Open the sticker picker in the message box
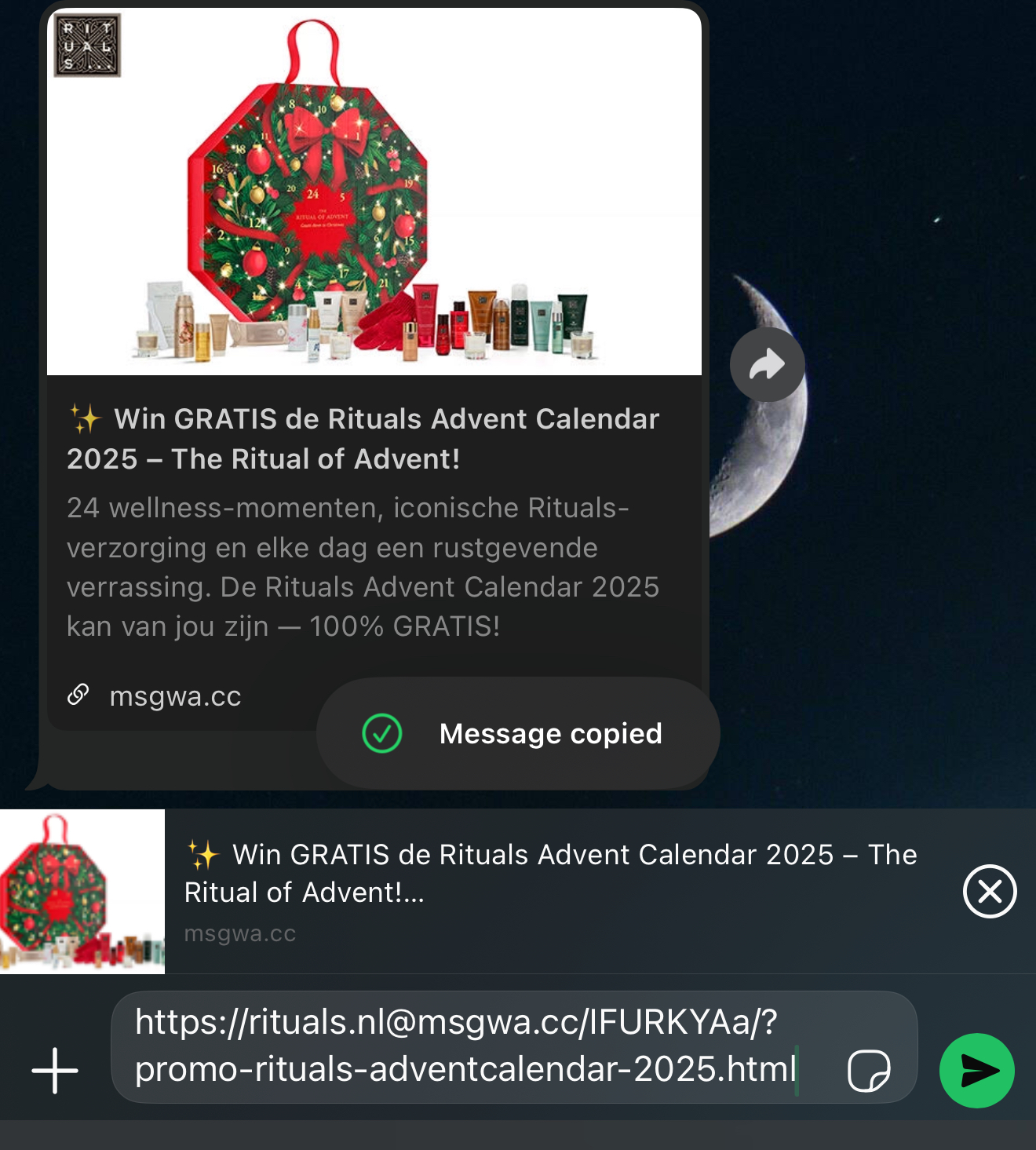Image resolution: width=1036 pixels, height=1150 pixels. 868,1070
